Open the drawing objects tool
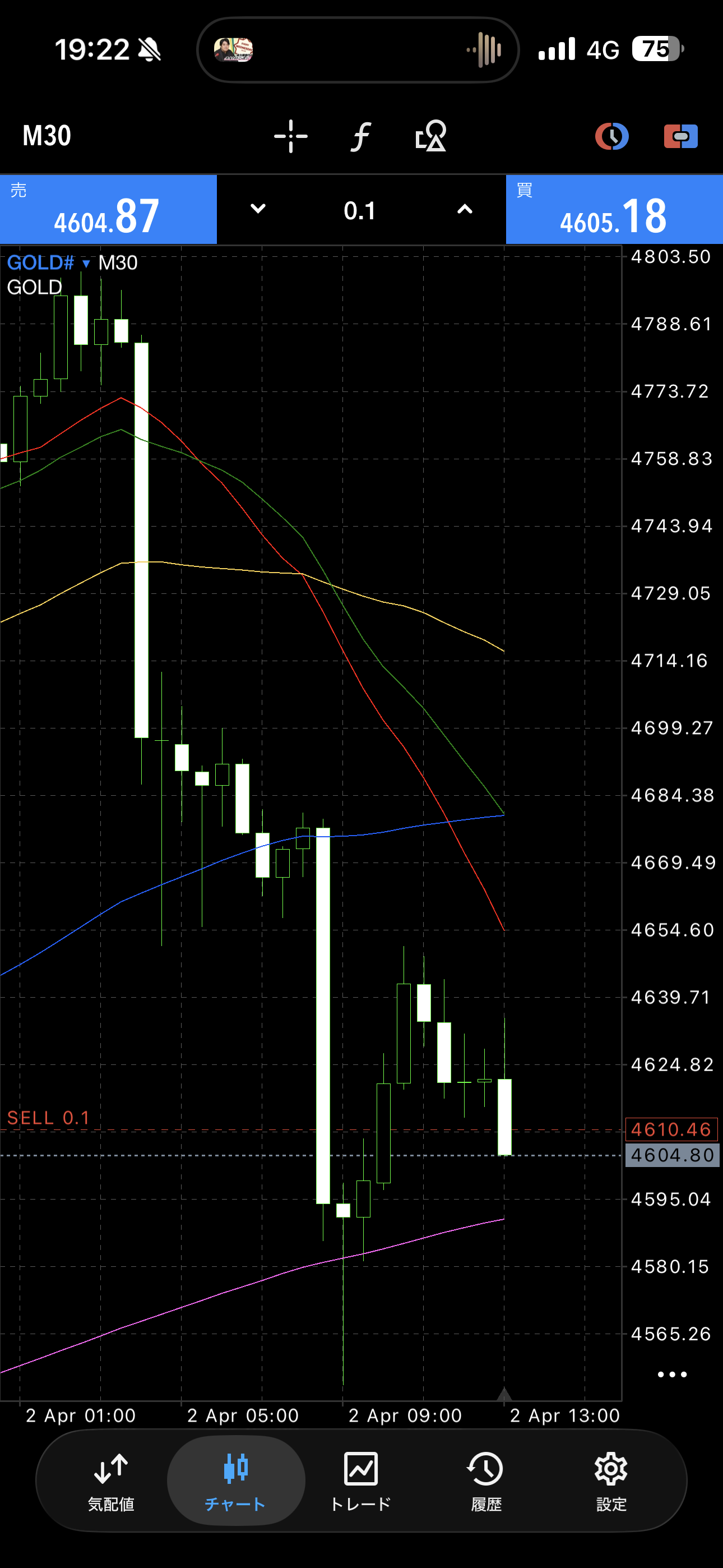Screen dimensions: 723x1568 tap(431, 136)
